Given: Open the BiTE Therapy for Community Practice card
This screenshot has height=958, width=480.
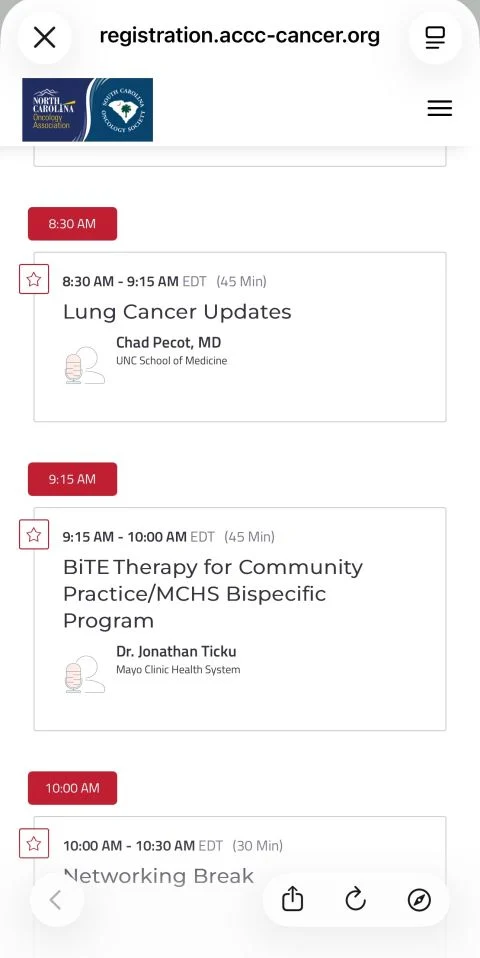Looking at the screenshot, I should (x=239, y=619).
